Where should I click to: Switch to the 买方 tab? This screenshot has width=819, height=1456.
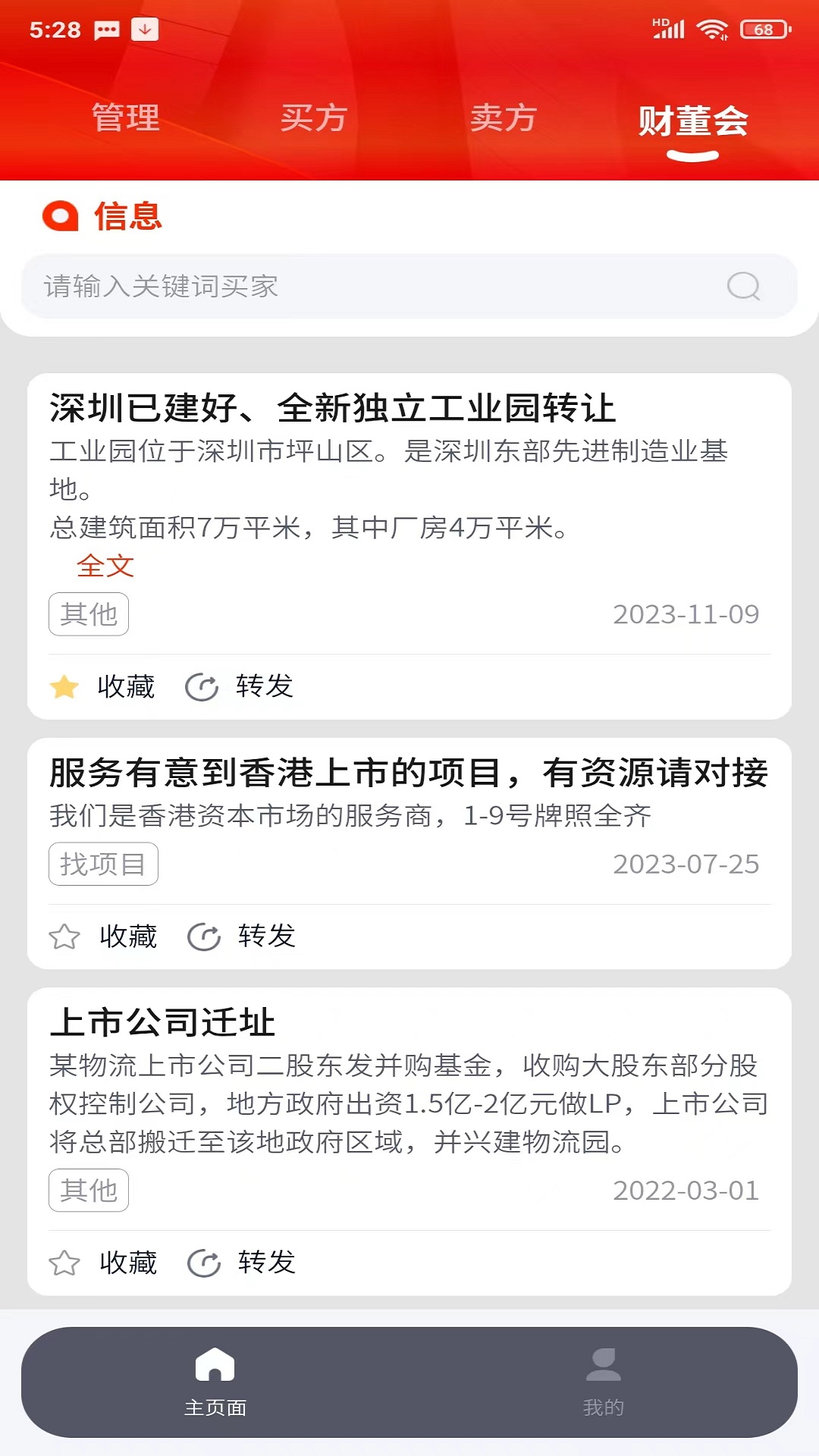point(313,119)
